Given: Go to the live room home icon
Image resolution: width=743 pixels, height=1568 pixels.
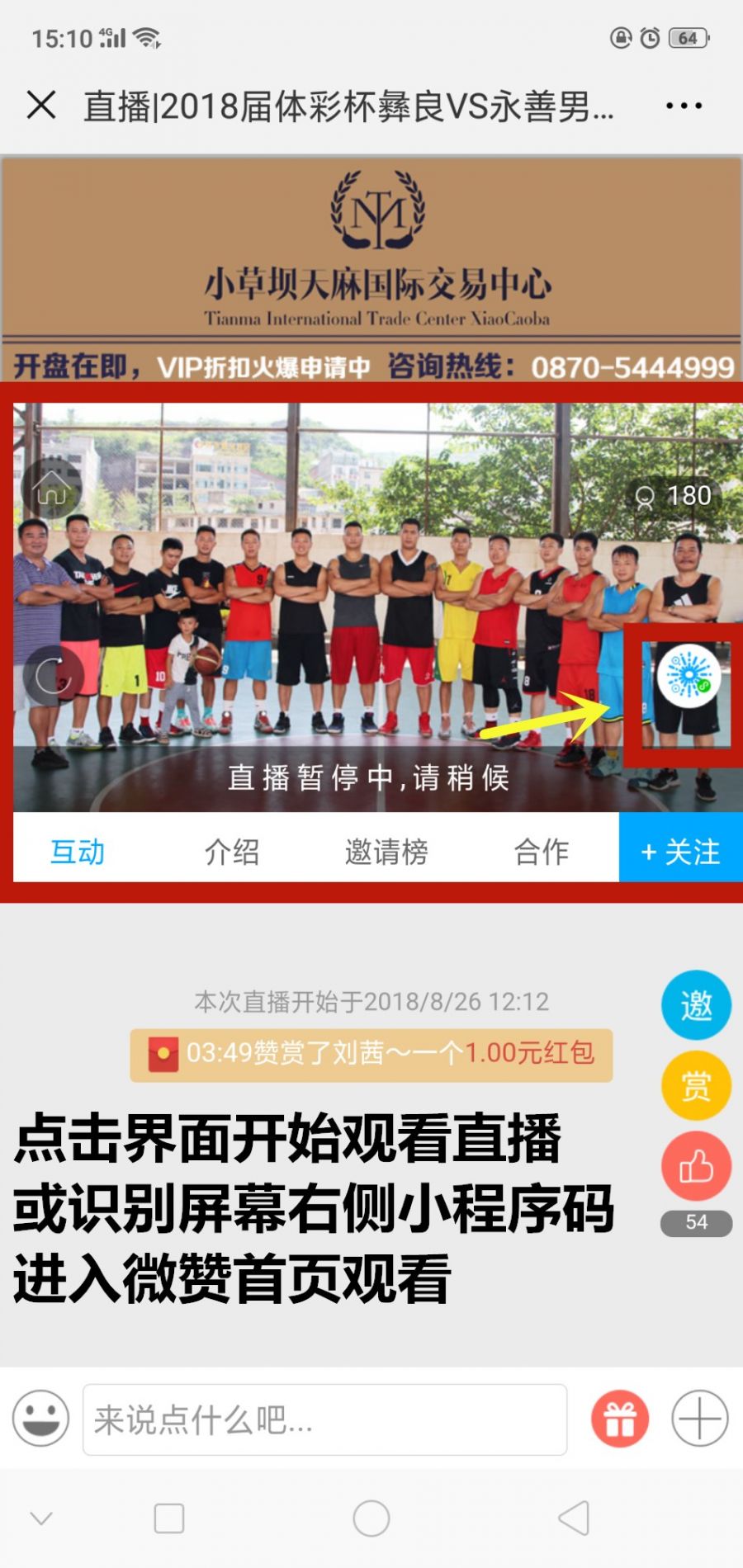Looking at the screenshot, I should [x=51, y=489].
